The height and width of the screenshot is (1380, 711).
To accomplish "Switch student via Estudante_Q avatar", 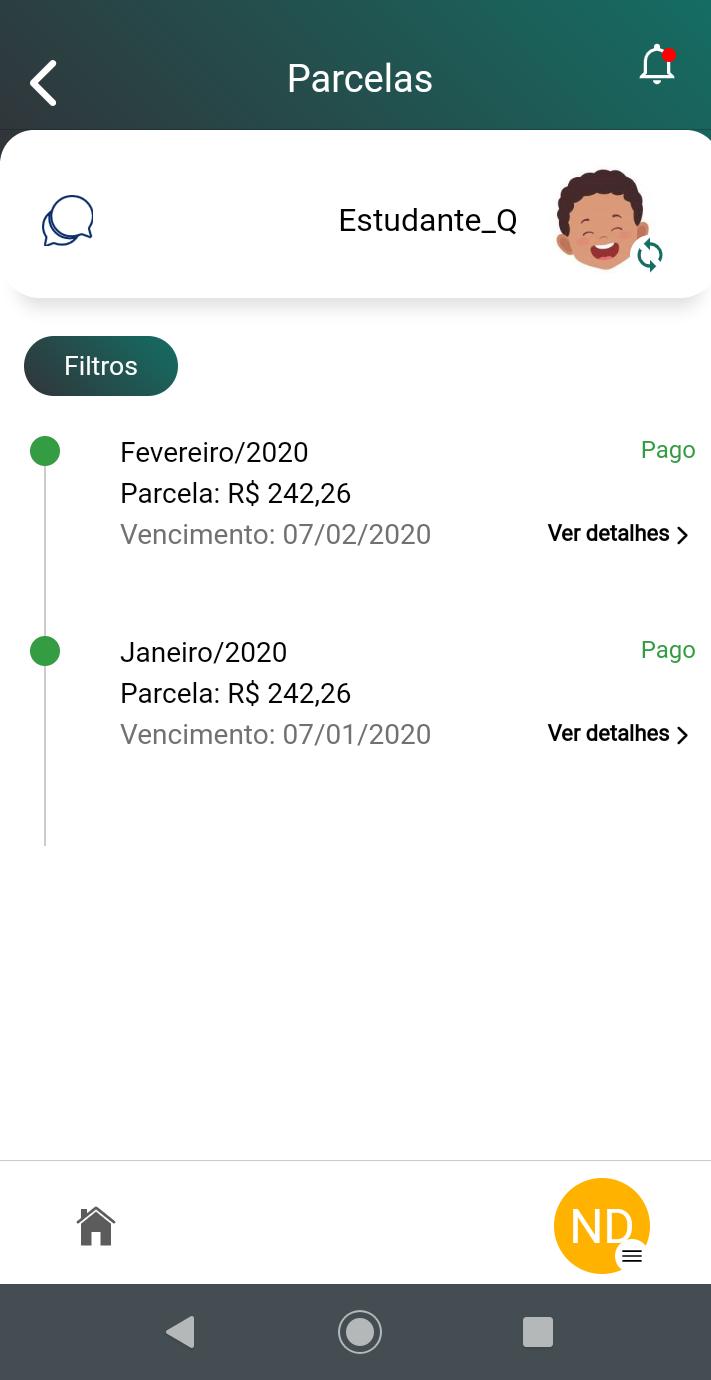I will 606,221.
